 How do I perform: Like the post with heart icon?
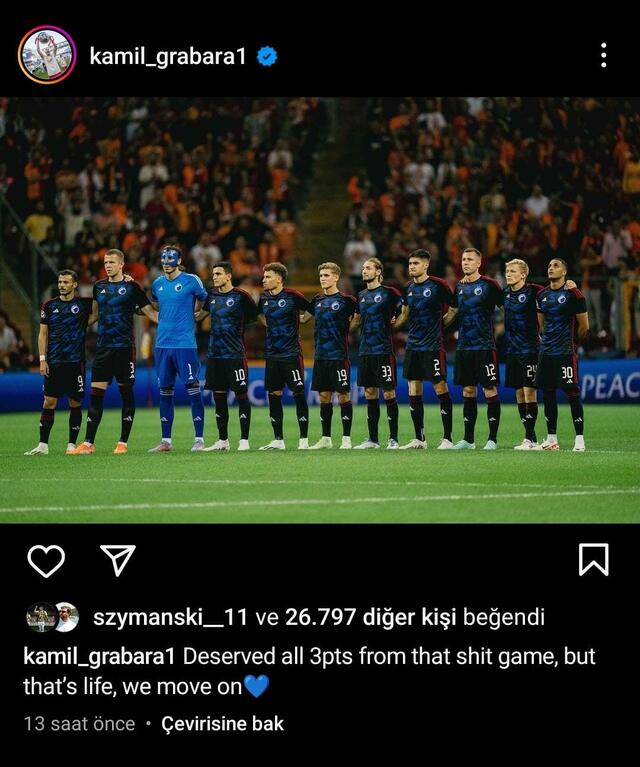(46, 561)
